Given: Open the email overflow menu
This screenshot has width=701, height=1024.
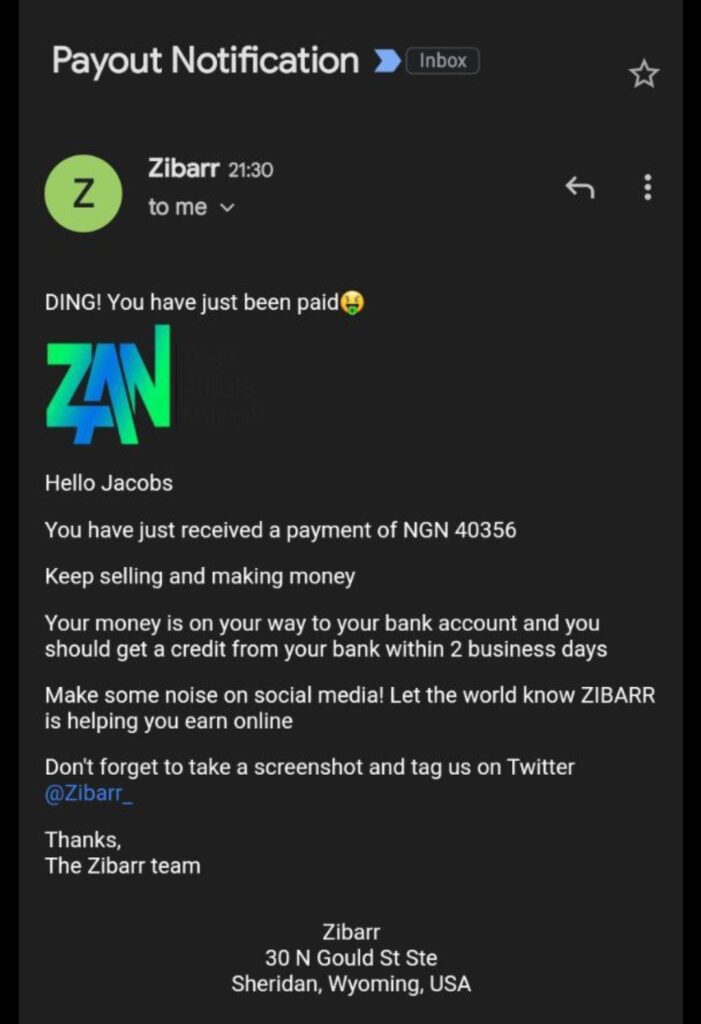Looking at the screenshot, I should (648, 187).
